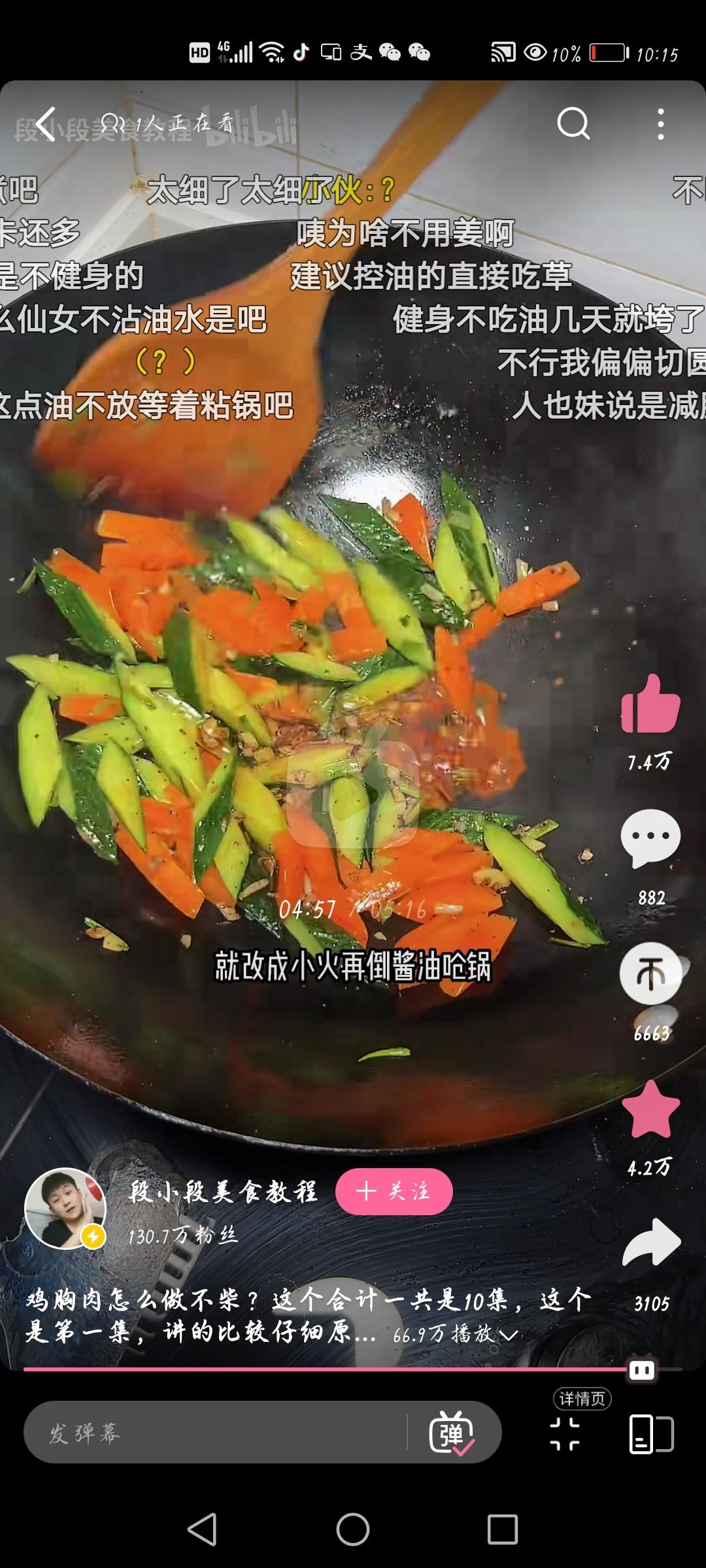706x1568 pixels.
Task: Open the three-dot overflow menu
Action: tap(660, 123)
